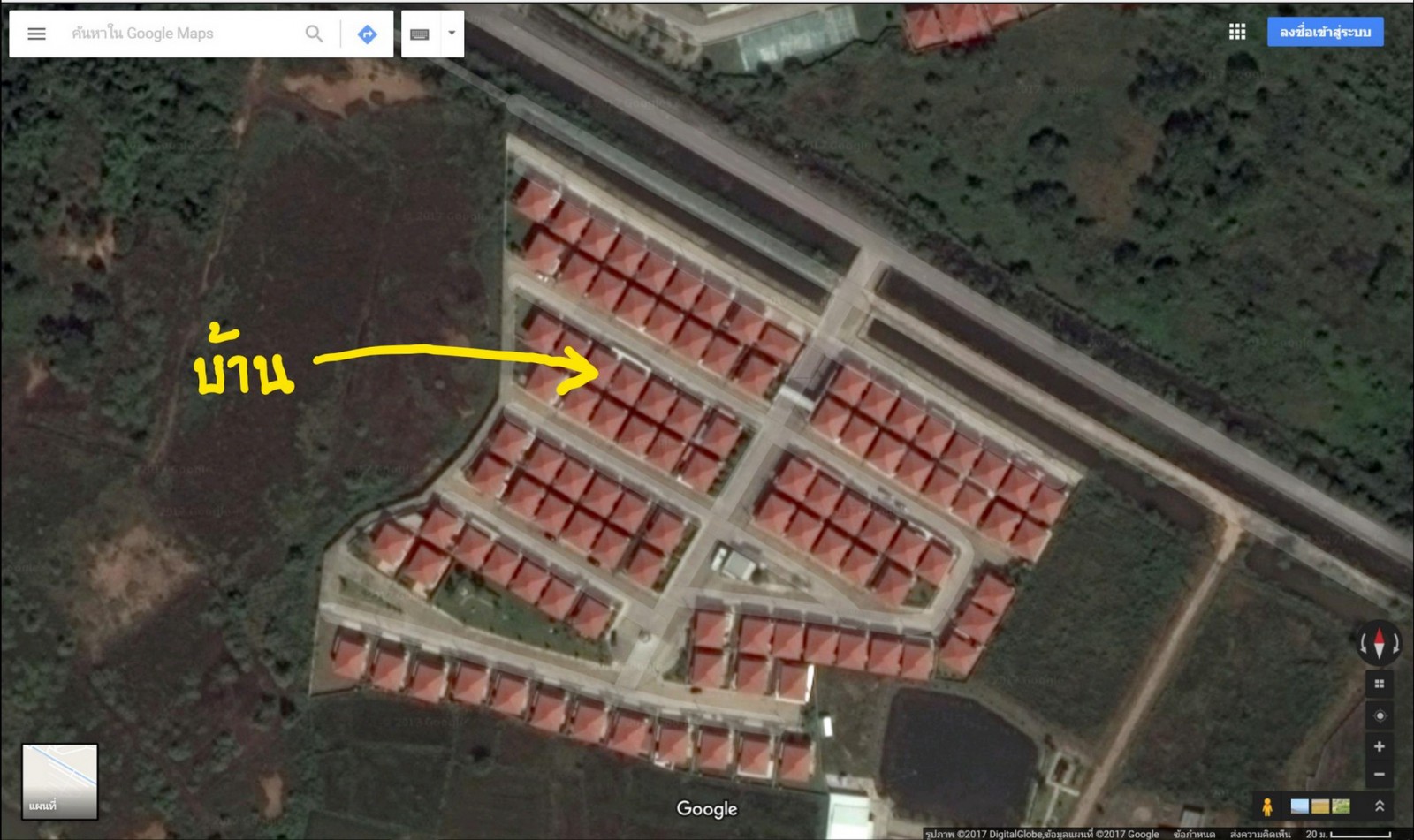Zoom out with the minus button
1414x840 pixels.
[x=1379, y=775]
